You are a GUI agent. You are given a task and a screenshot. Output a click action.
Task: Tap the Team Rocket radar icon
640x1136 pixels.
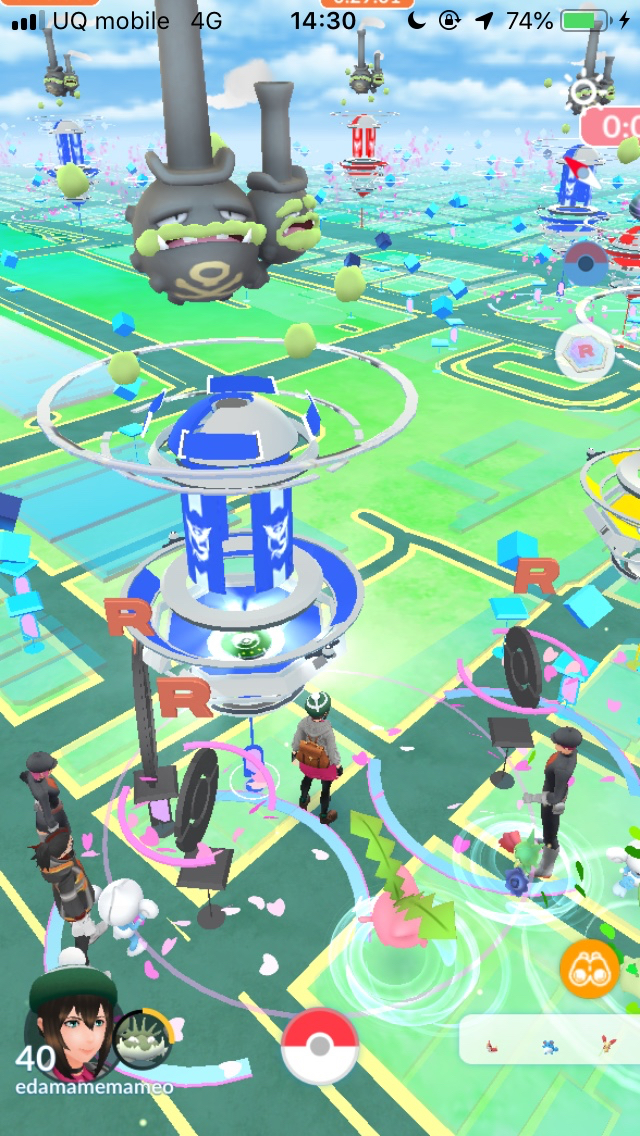(x=585, y=353)
